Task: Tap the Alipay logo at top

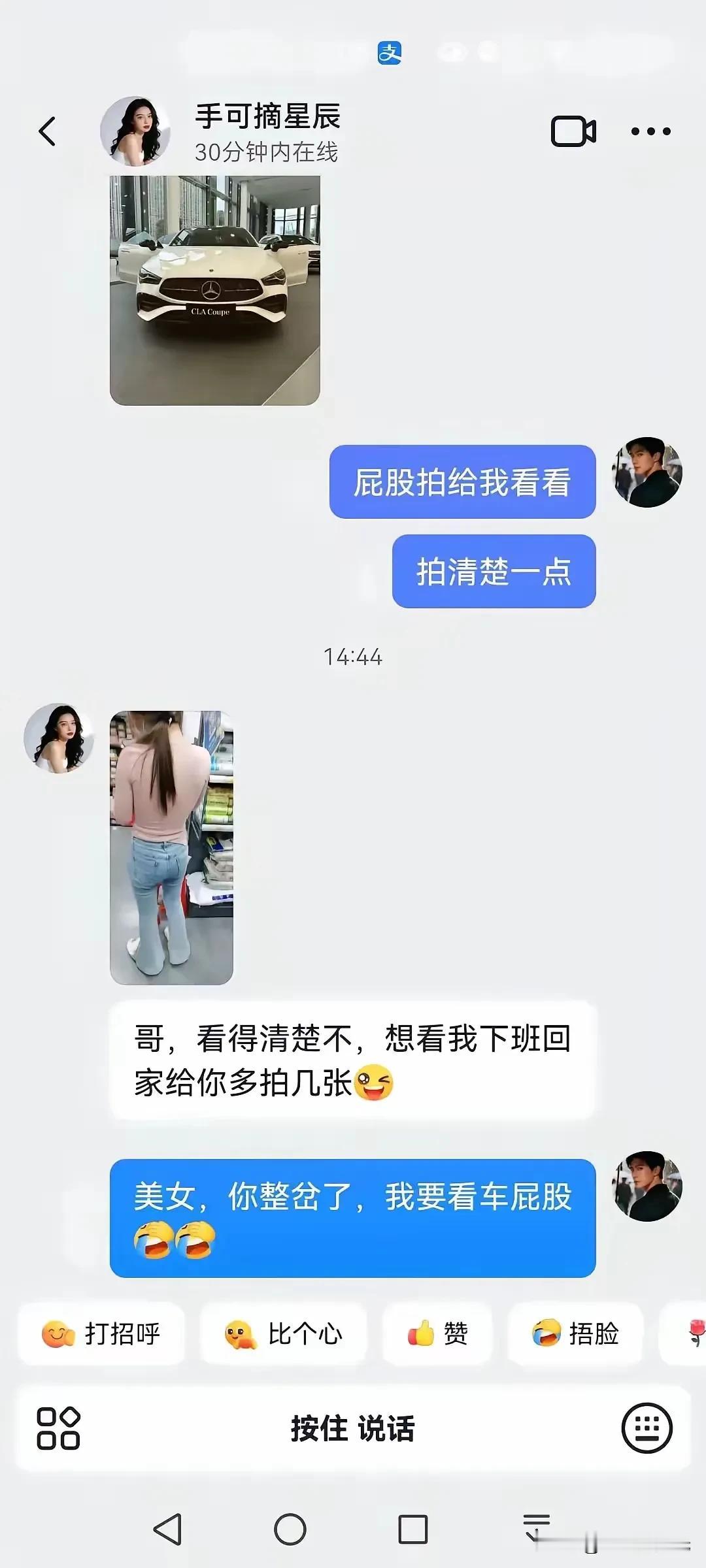Action: pyautogui.click(x=390, y=54)
